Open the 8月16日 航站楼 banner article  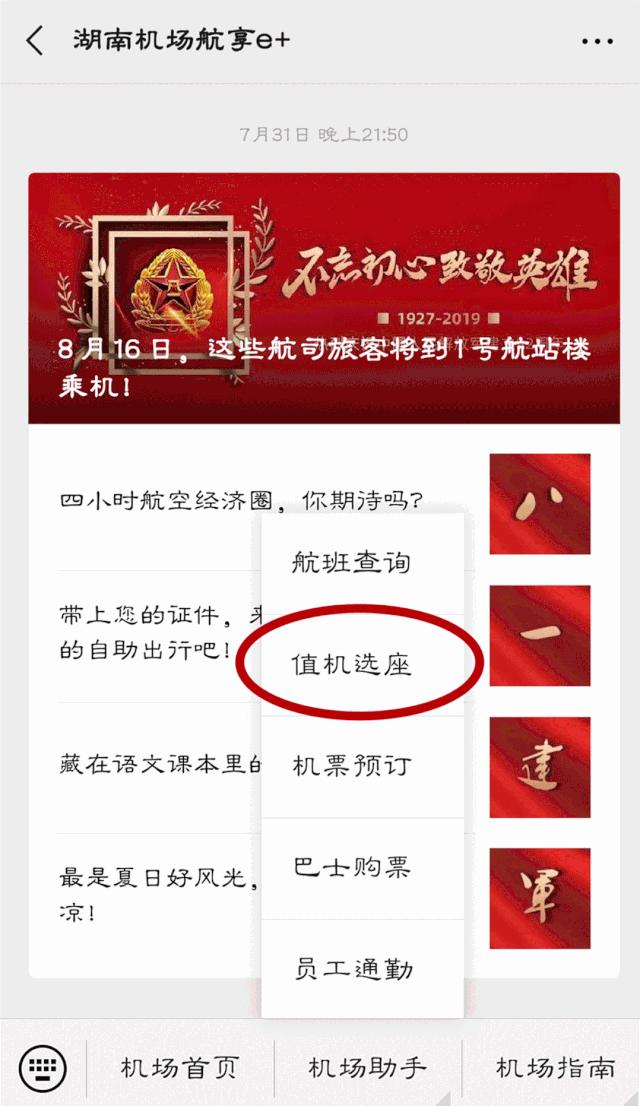tap(324, 298)
